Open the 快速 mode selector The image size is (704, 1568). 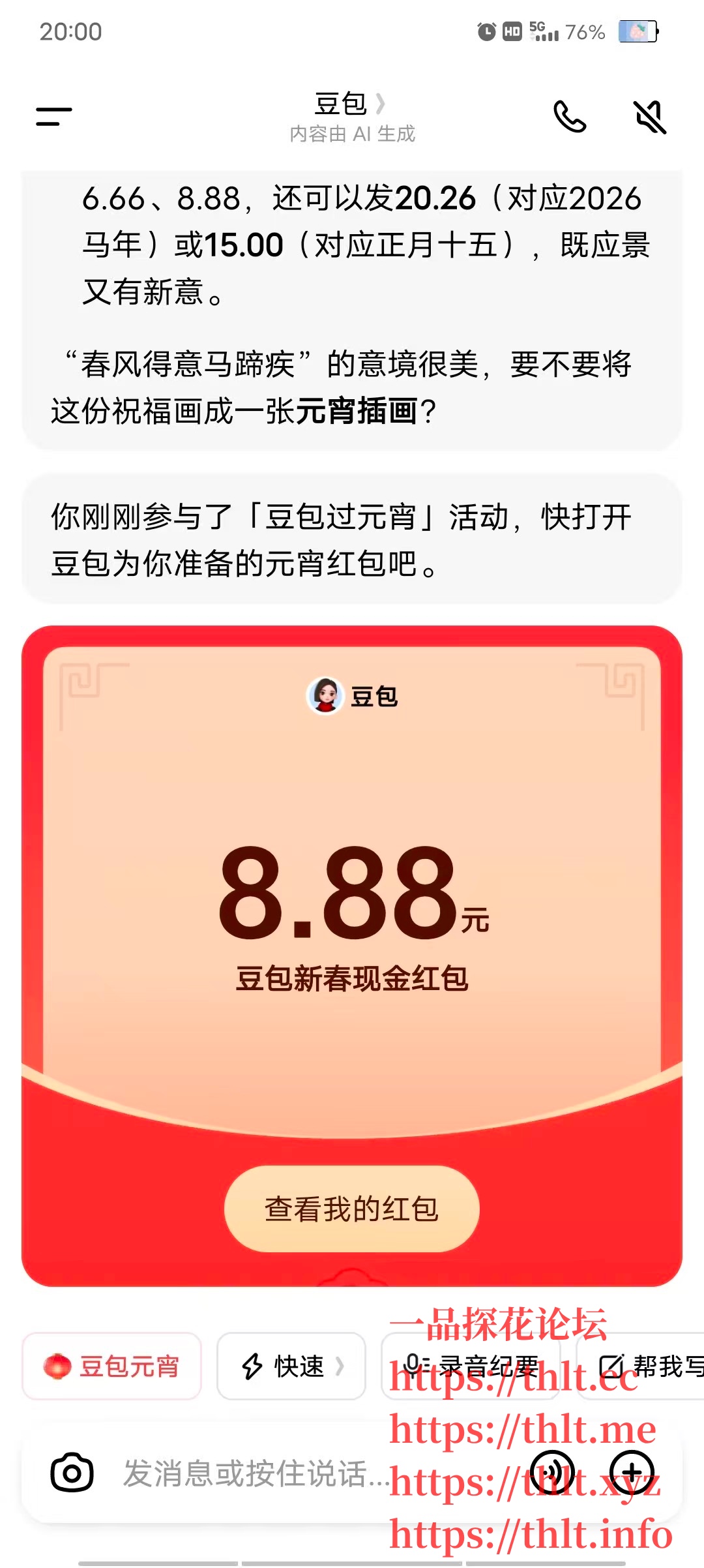coord(291,1366)
